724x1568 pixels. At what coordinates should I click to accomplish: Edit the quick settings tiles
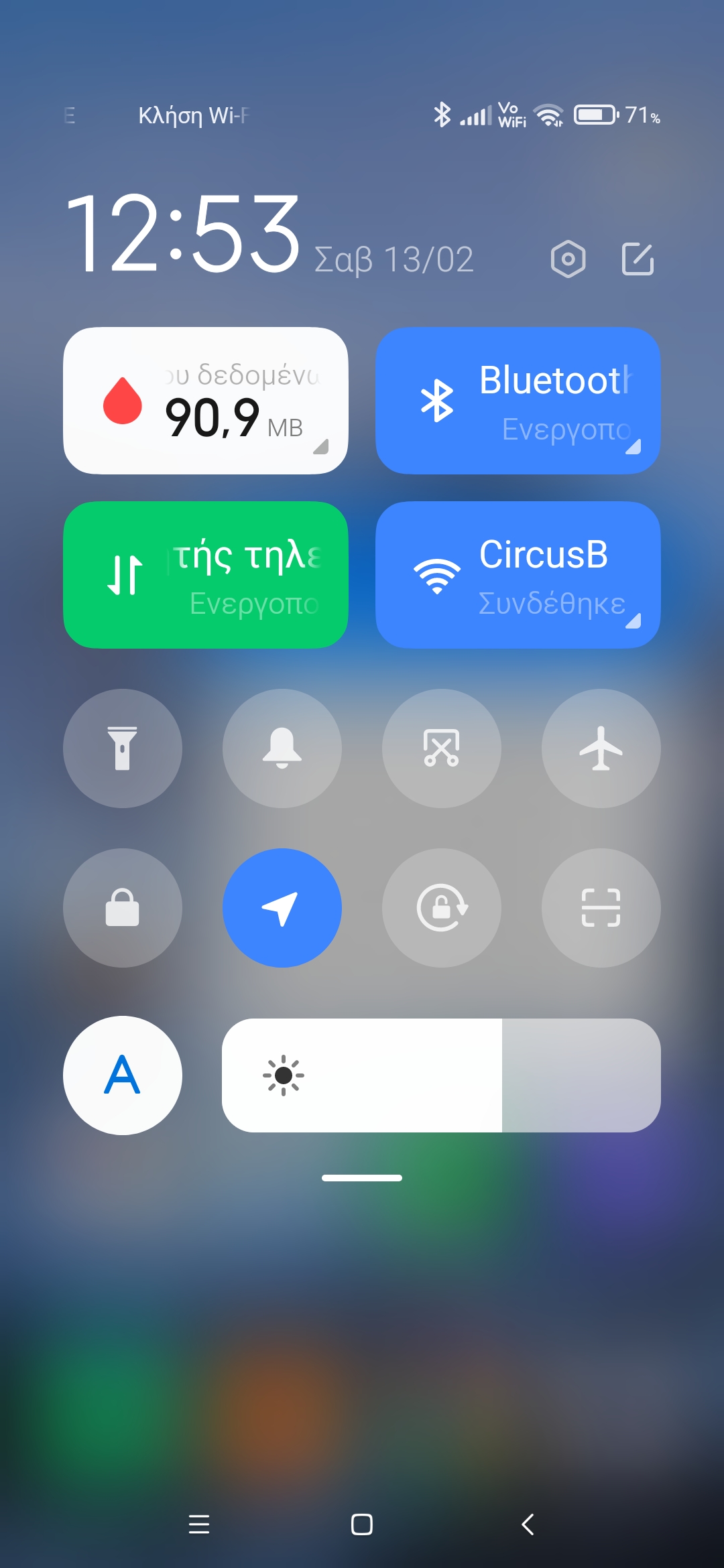click(x=638, y=259)
